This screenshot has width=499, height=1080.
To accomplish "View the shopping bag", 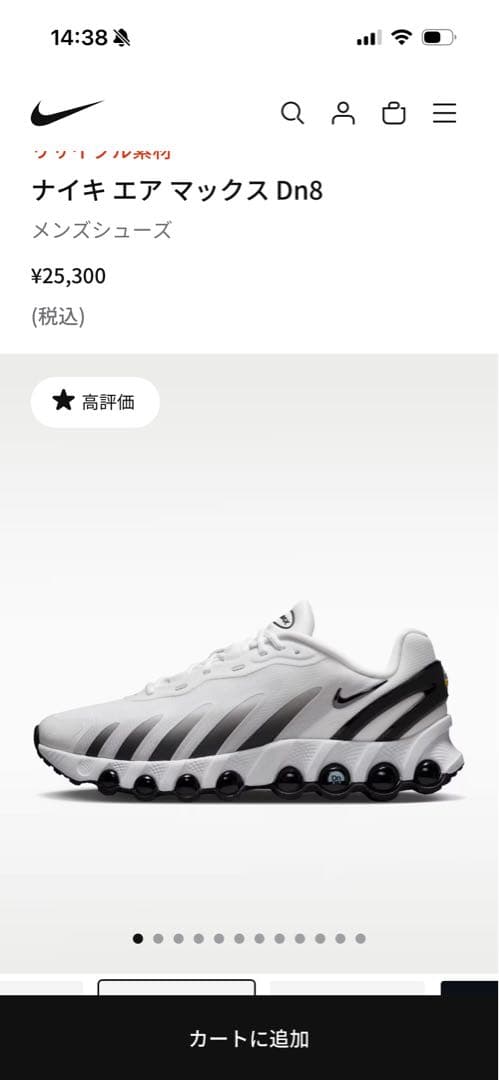I will 394,113.
